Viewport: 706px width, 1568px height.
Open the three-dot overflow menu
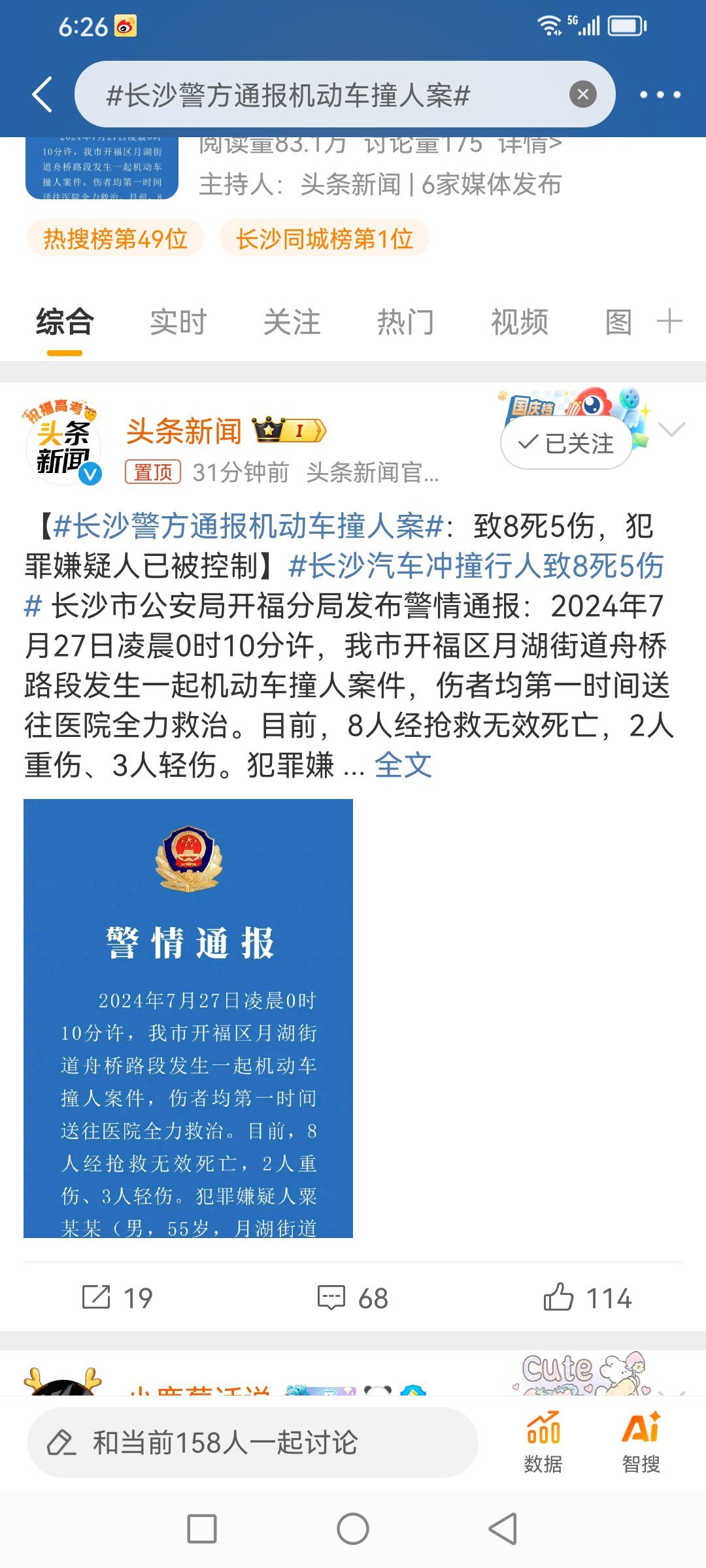pyautogui.click(x=660, y=95)
